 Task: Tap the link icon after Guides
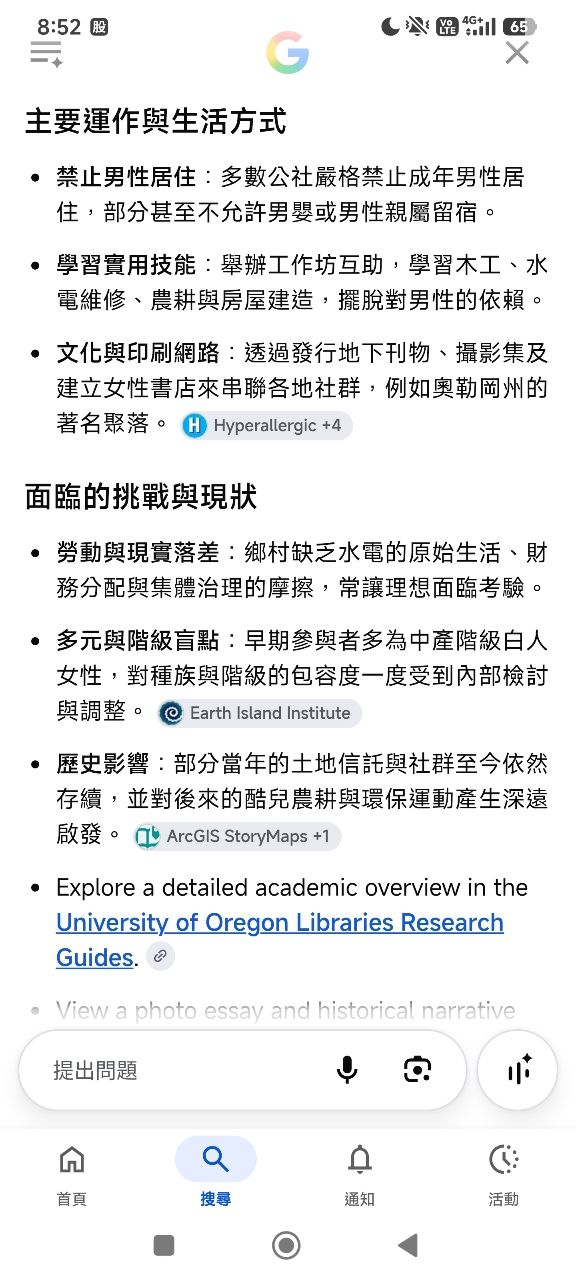160,957
